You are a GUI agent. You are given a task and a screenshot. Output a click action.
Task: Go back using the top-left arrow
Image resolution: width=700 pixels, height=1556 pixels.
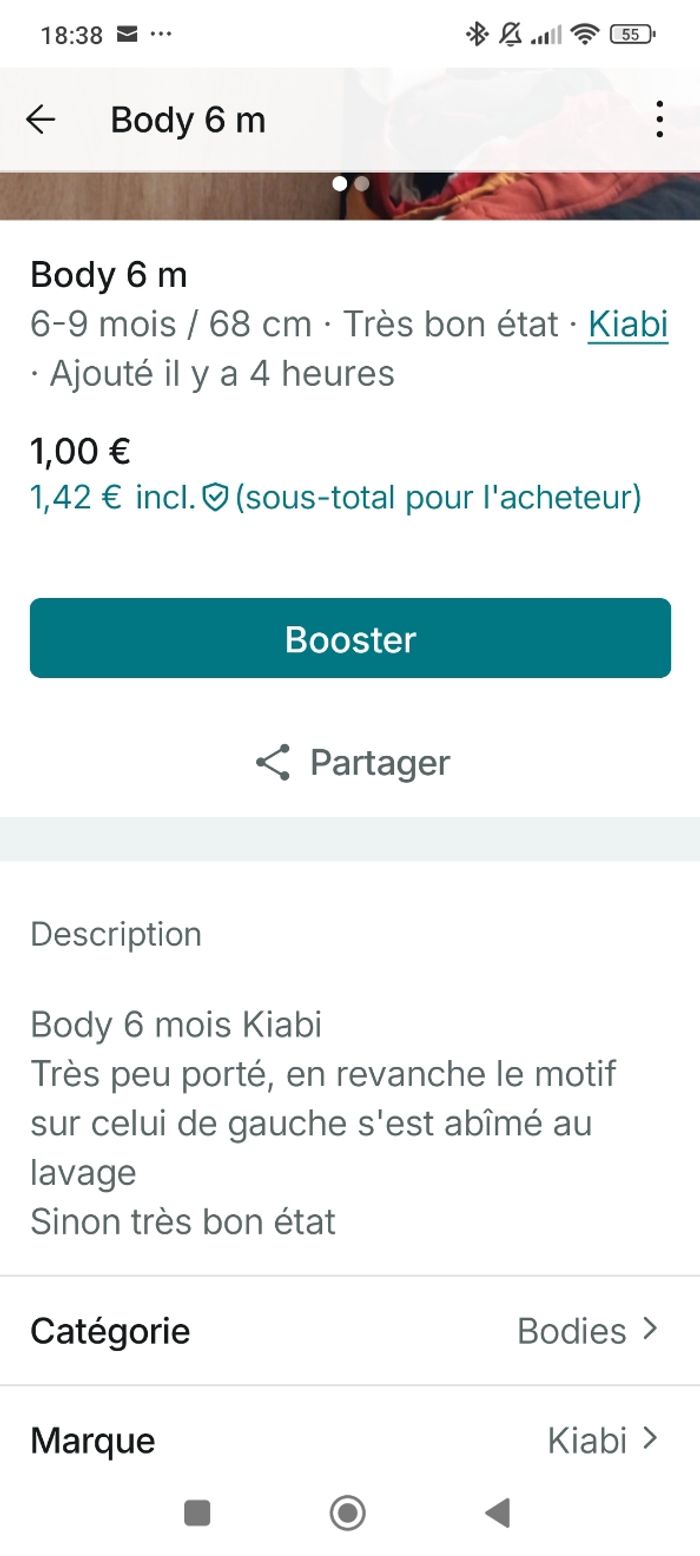pyautogui.click(x=40, y=120)
